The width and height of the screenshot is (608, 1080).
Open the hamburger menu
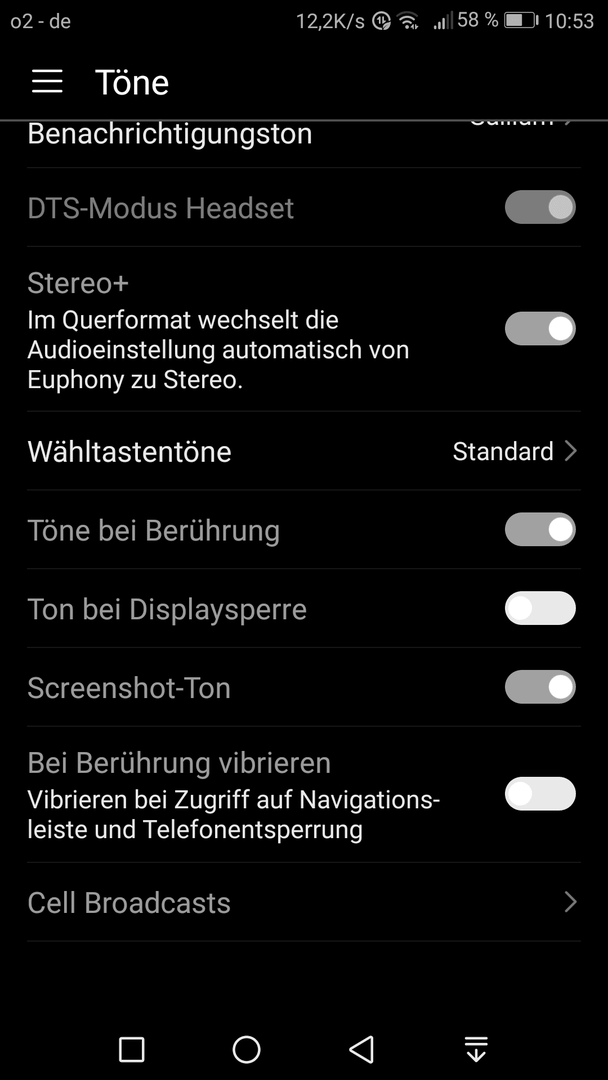click(47, 81)
